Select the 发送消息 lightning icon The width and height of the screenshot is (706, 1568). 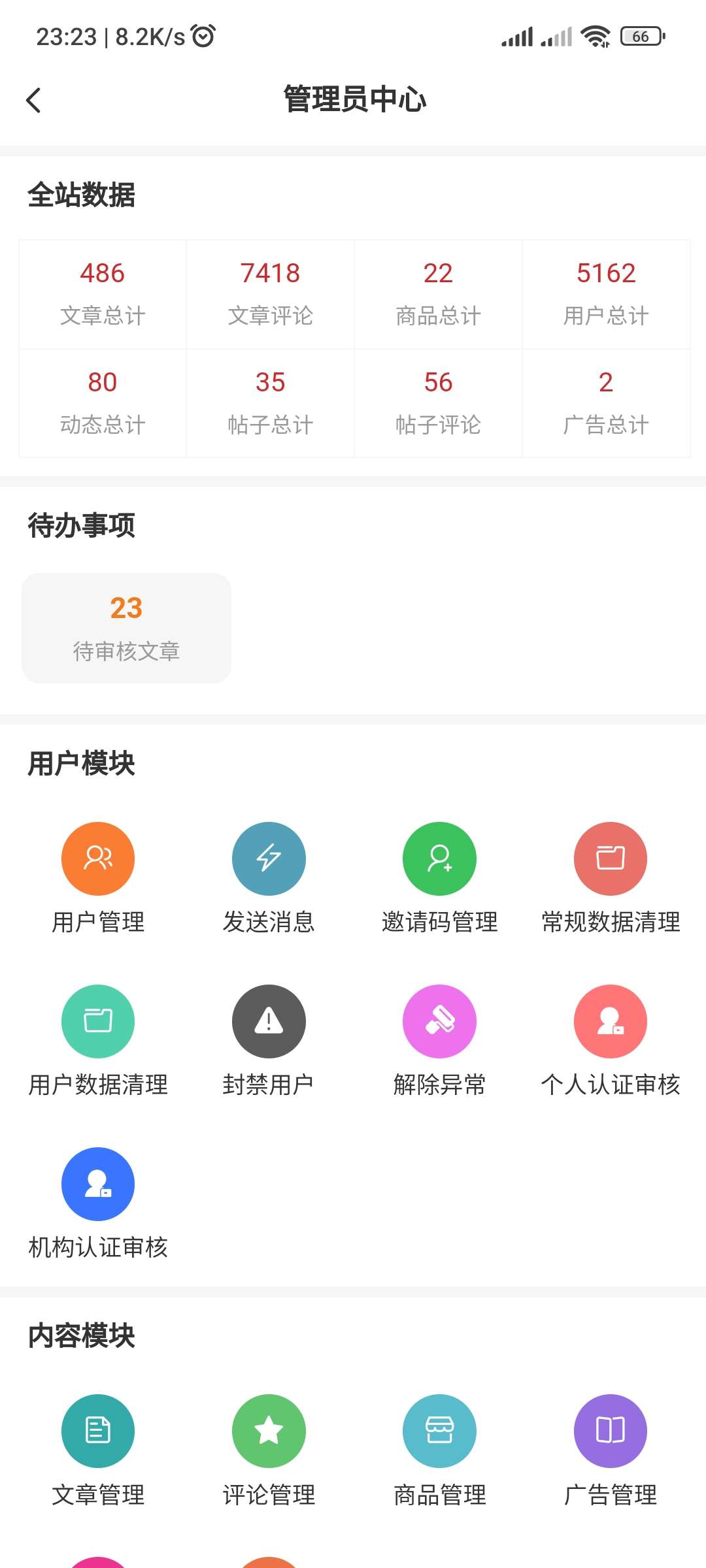coord(269,858)
